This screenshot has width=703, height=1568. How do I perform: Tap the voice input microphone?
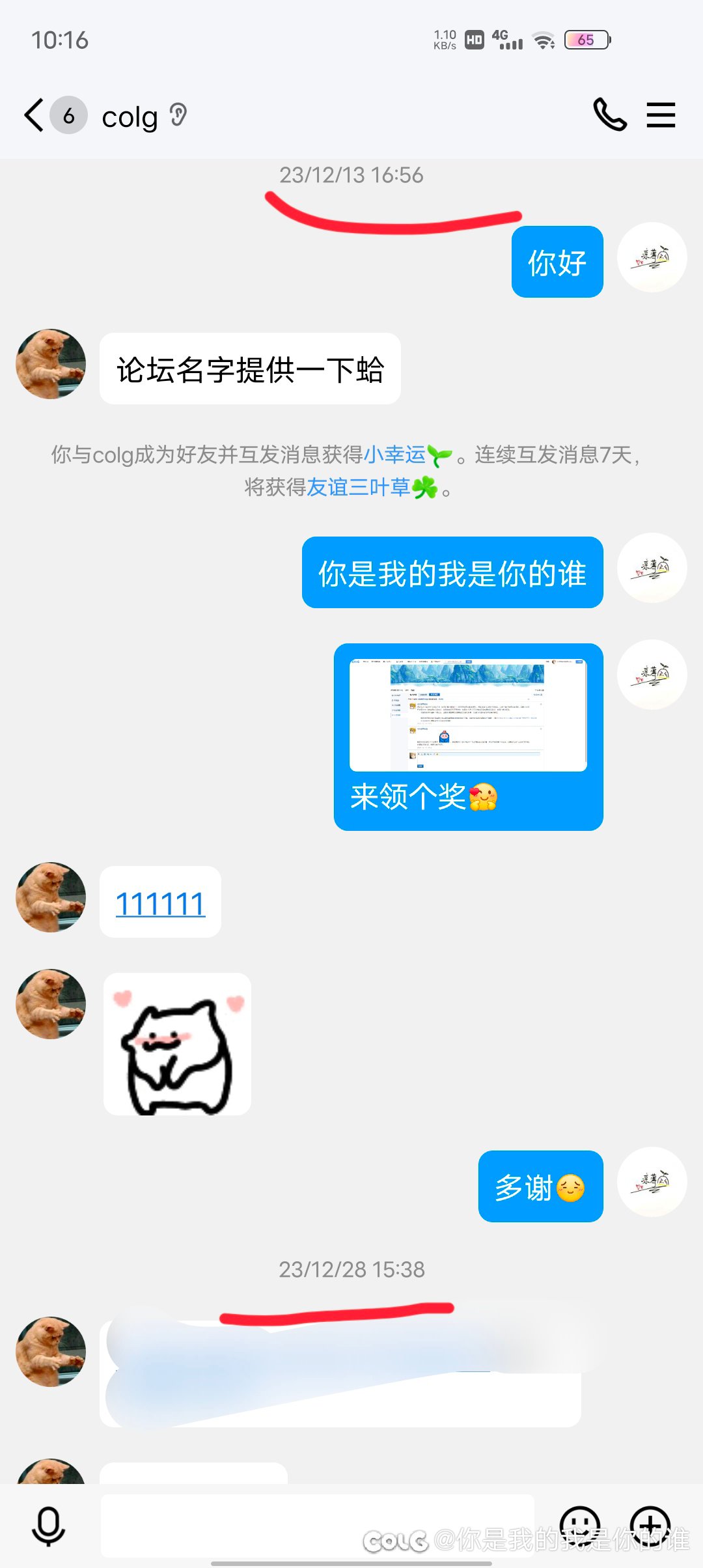48,1526
